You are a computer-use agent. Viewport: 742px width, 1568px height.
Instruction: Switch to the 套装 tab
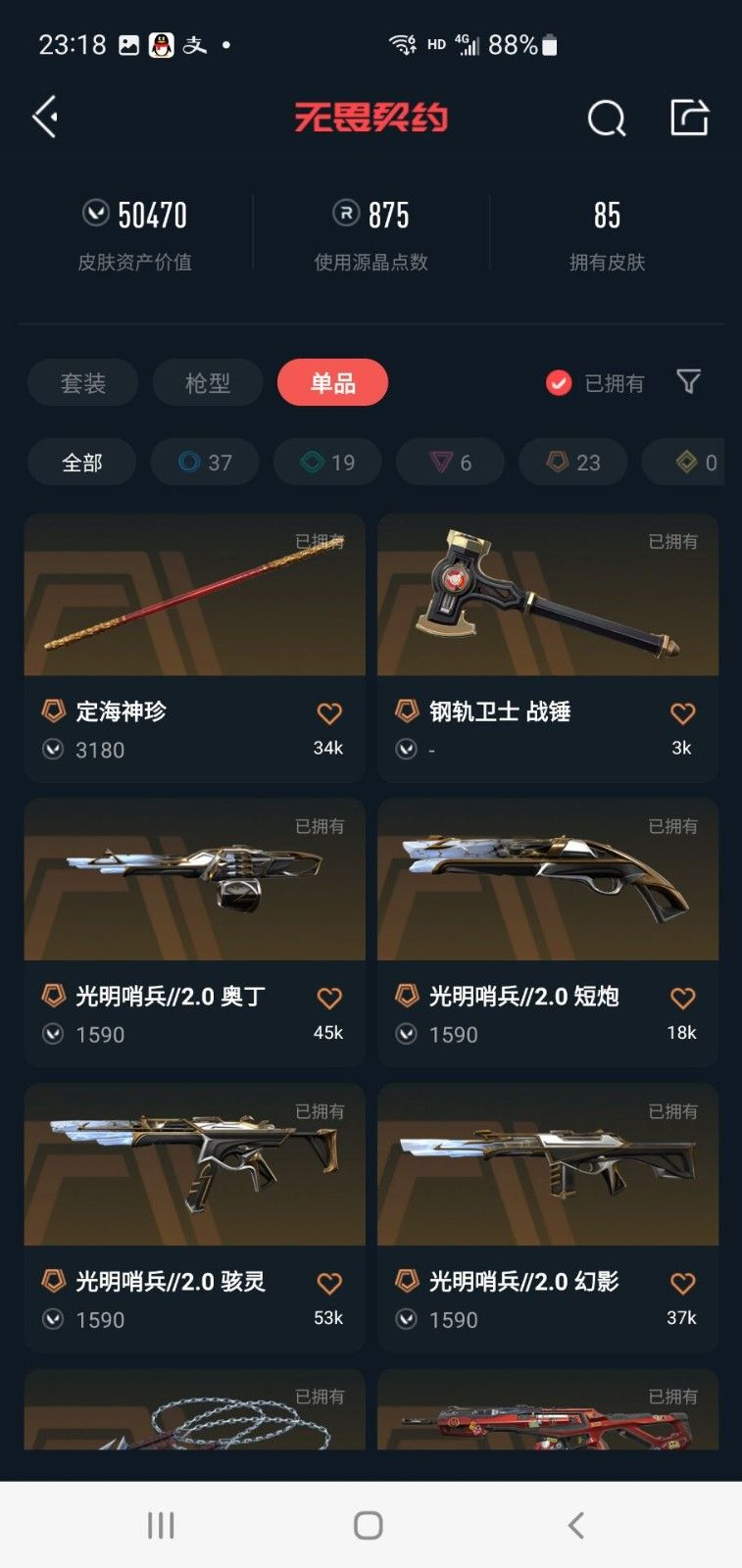click(x=82, y=383)
